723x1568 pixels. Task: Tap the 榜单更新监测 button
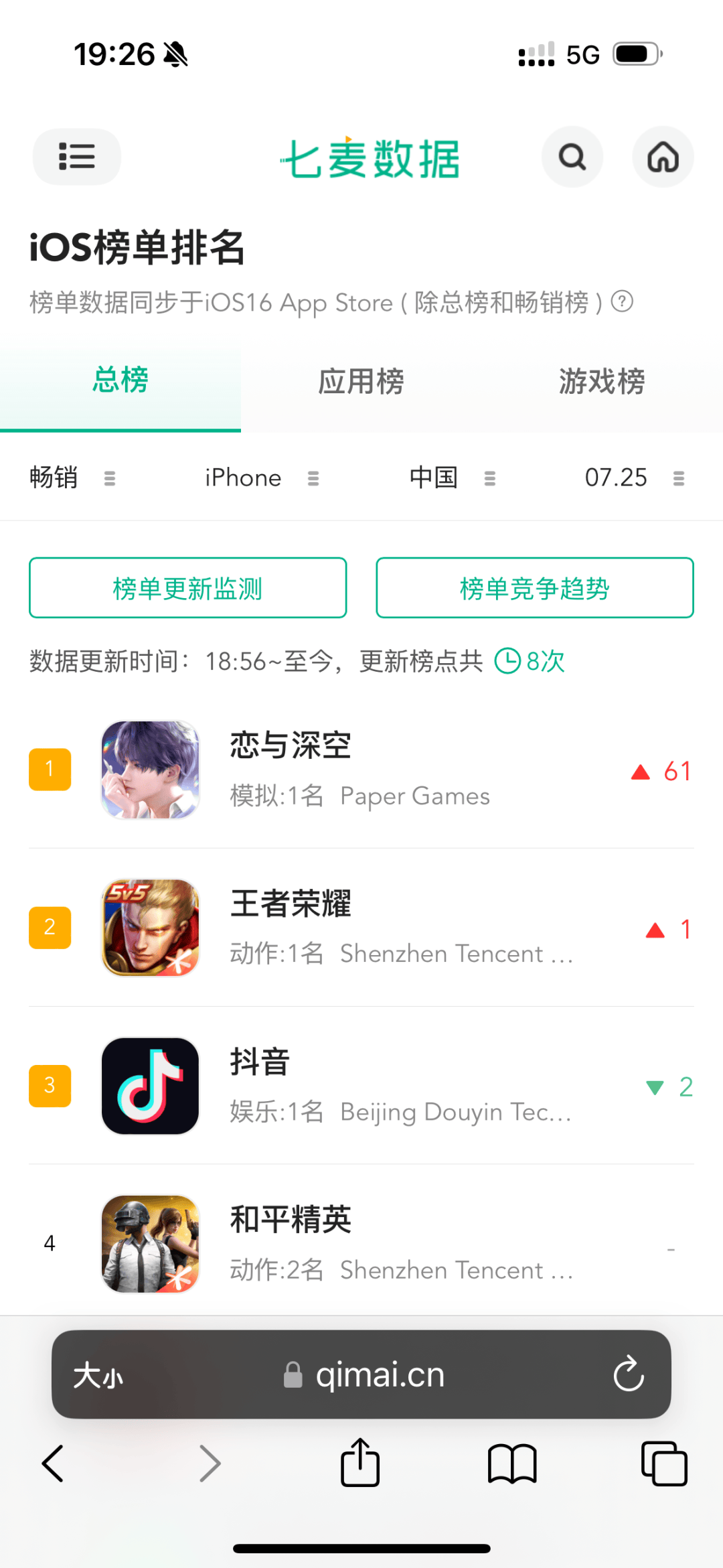coord(187,588)
